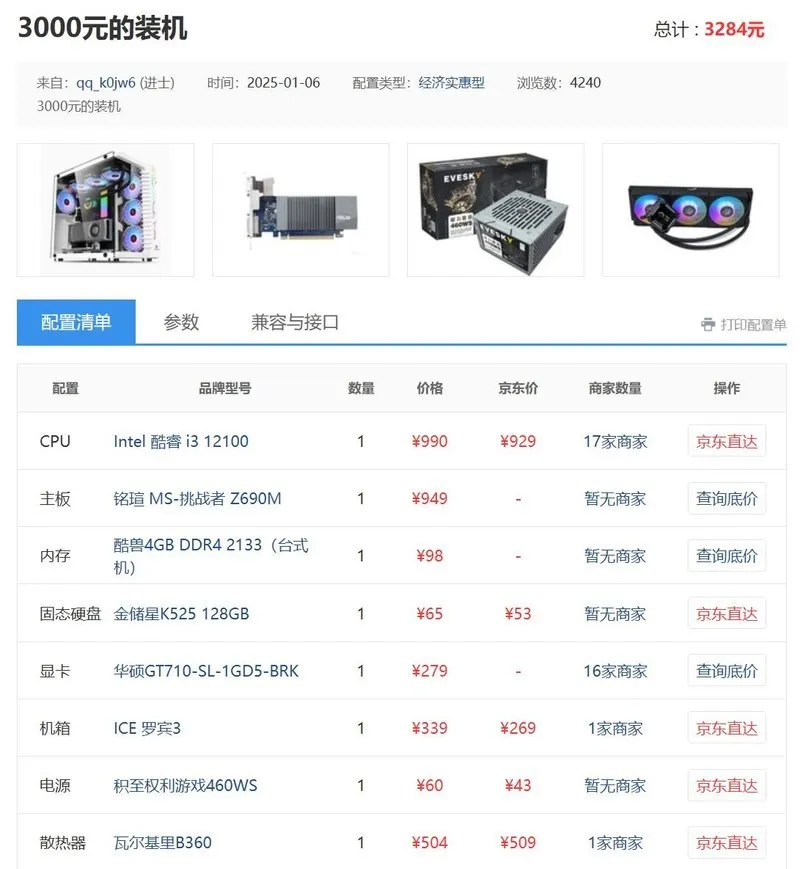Open the 兼容与接口 tab

pos(295,322)
